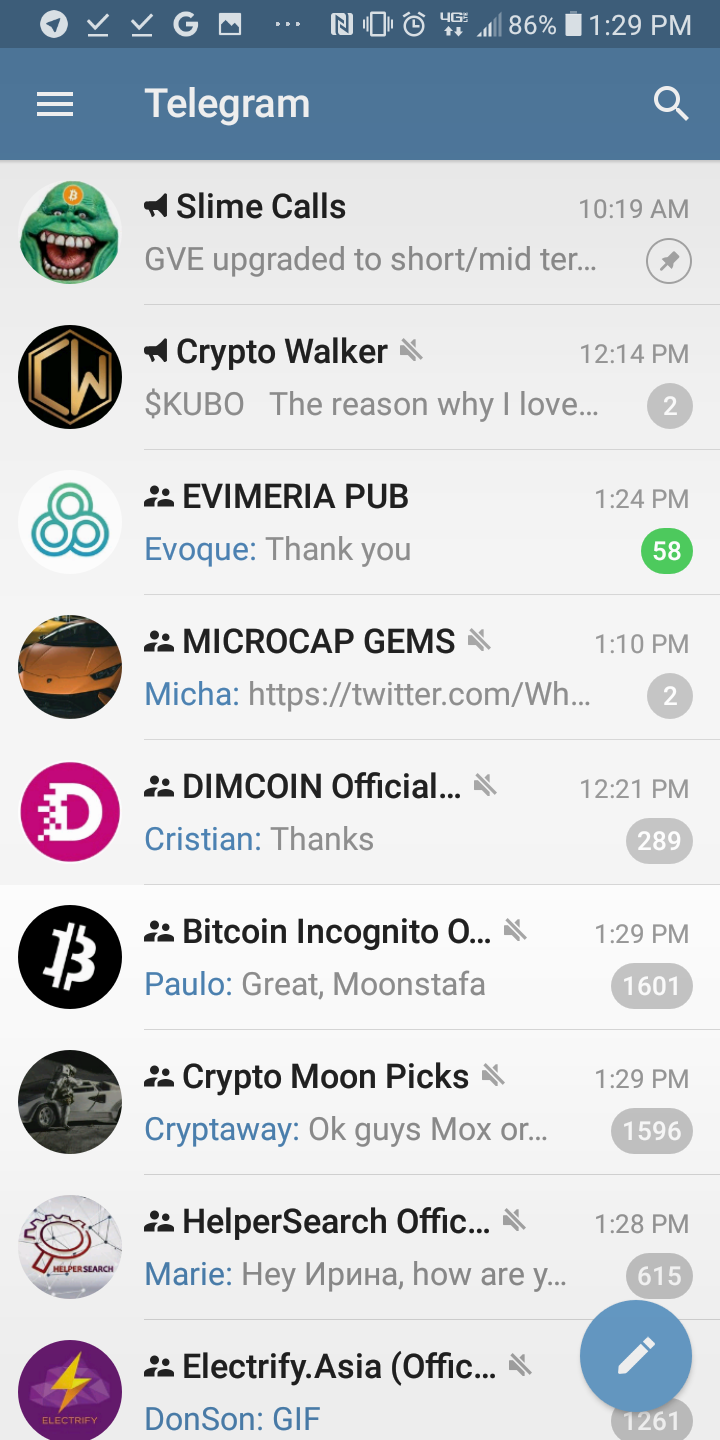720x1440 pixels.
Task: Click the pin icon on Slime Calls chat
Action: click(x=669, y=261)
